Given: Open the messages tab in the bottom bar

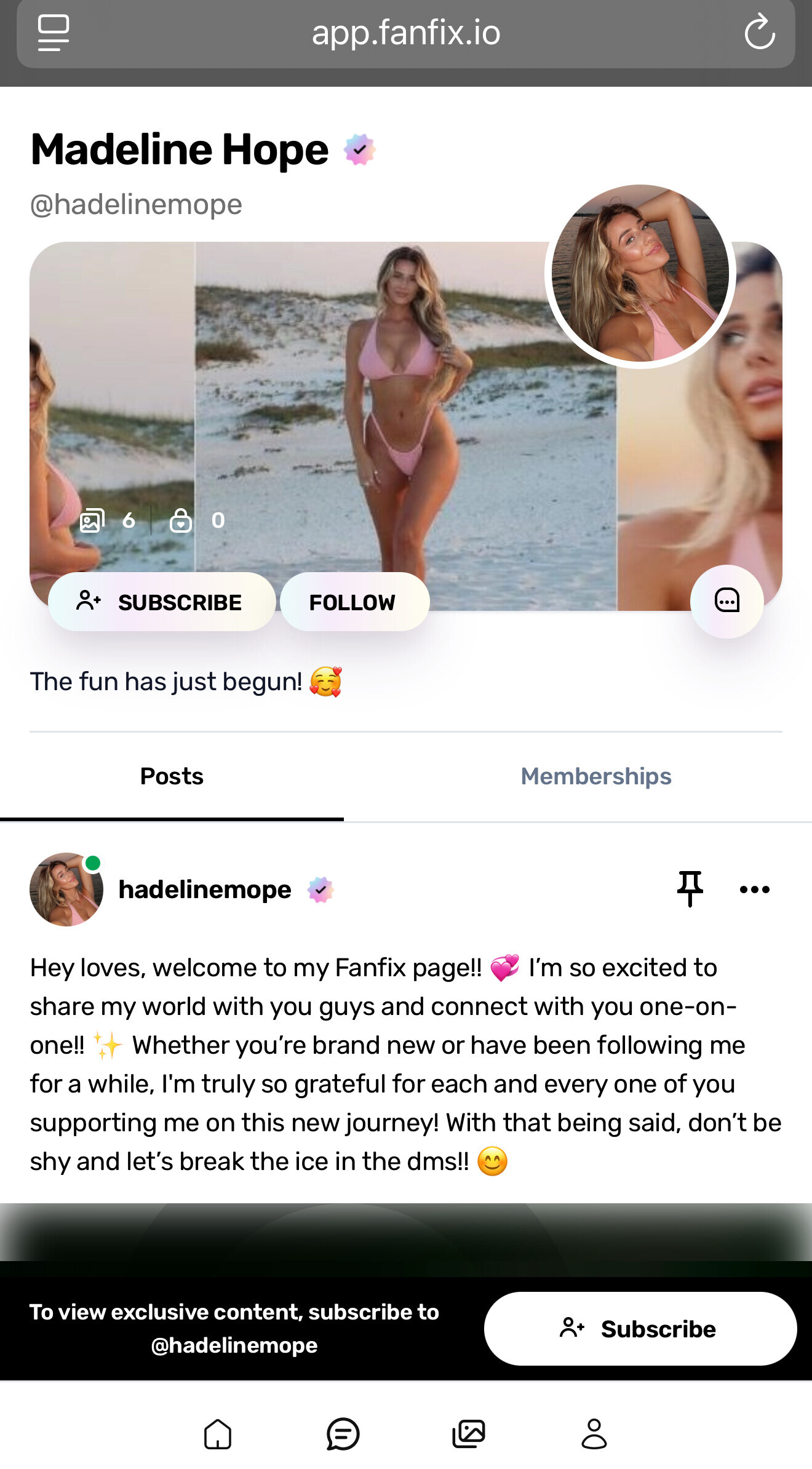Looking at the screenshot, I should pos(343,1434).
